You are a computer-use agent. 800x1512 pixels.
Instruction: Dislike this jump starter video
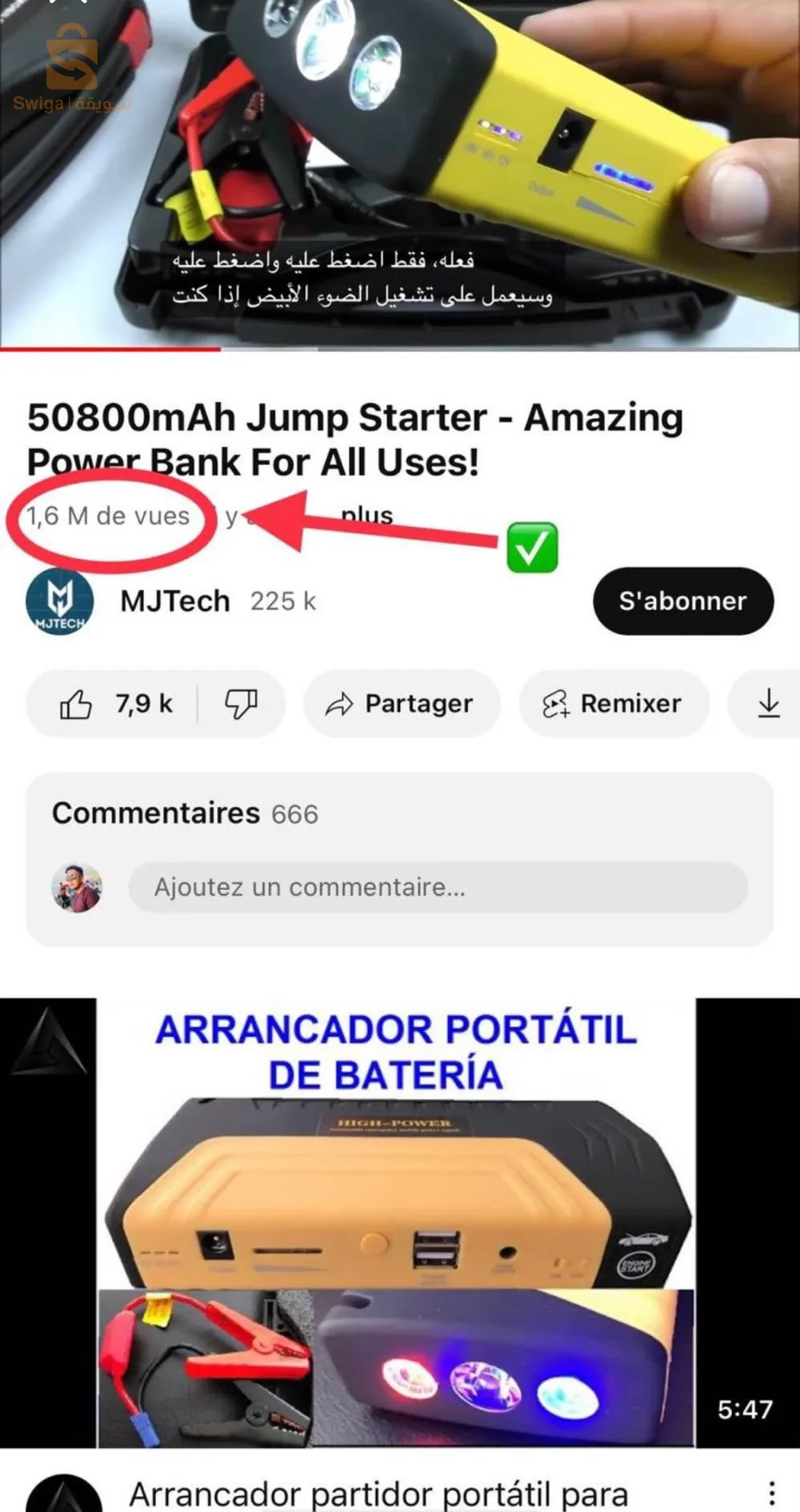(241, 704)
